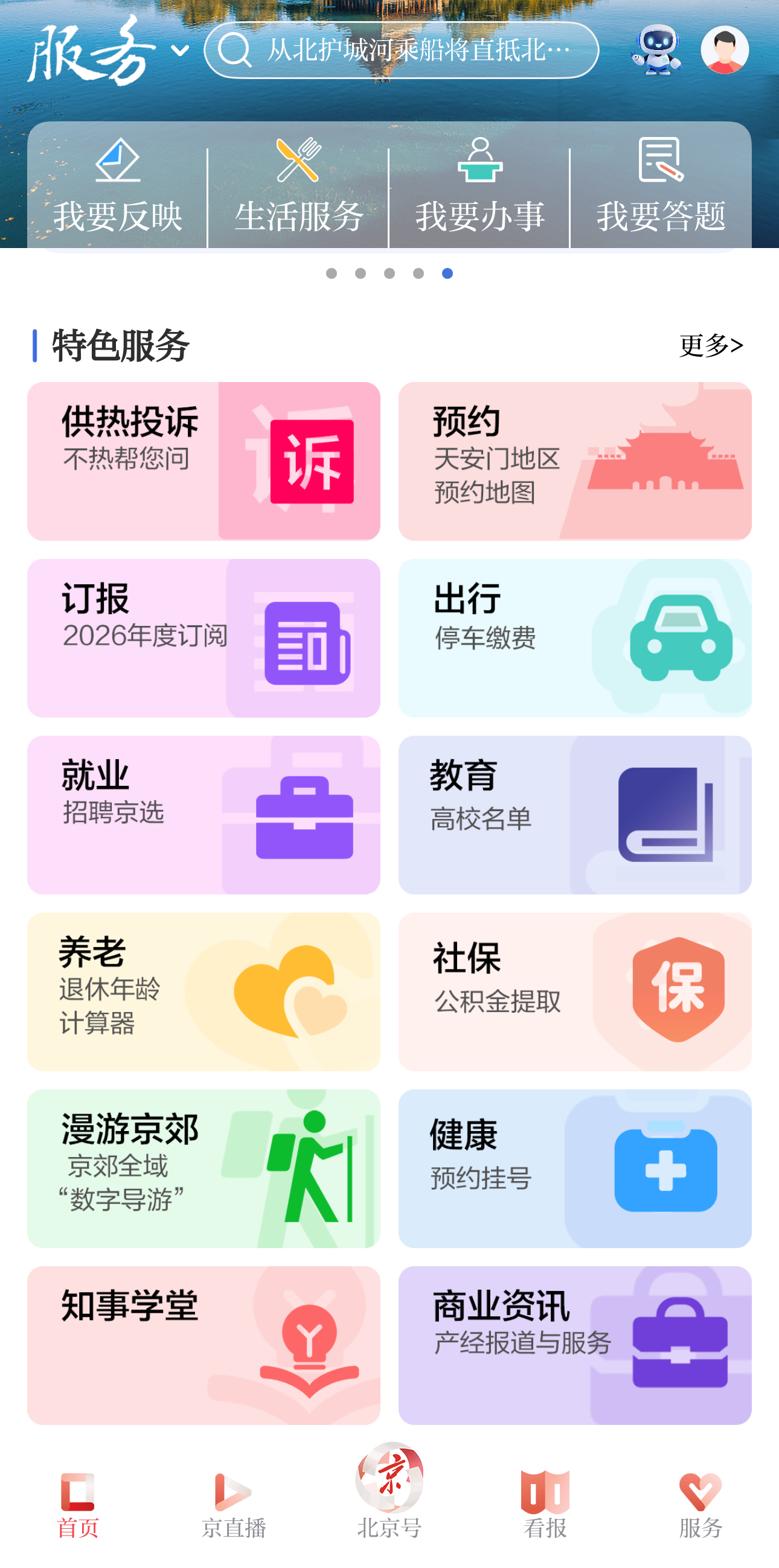Switch to the 京直播 tab
779x1568 pixels.
[x=234, y=1504]
